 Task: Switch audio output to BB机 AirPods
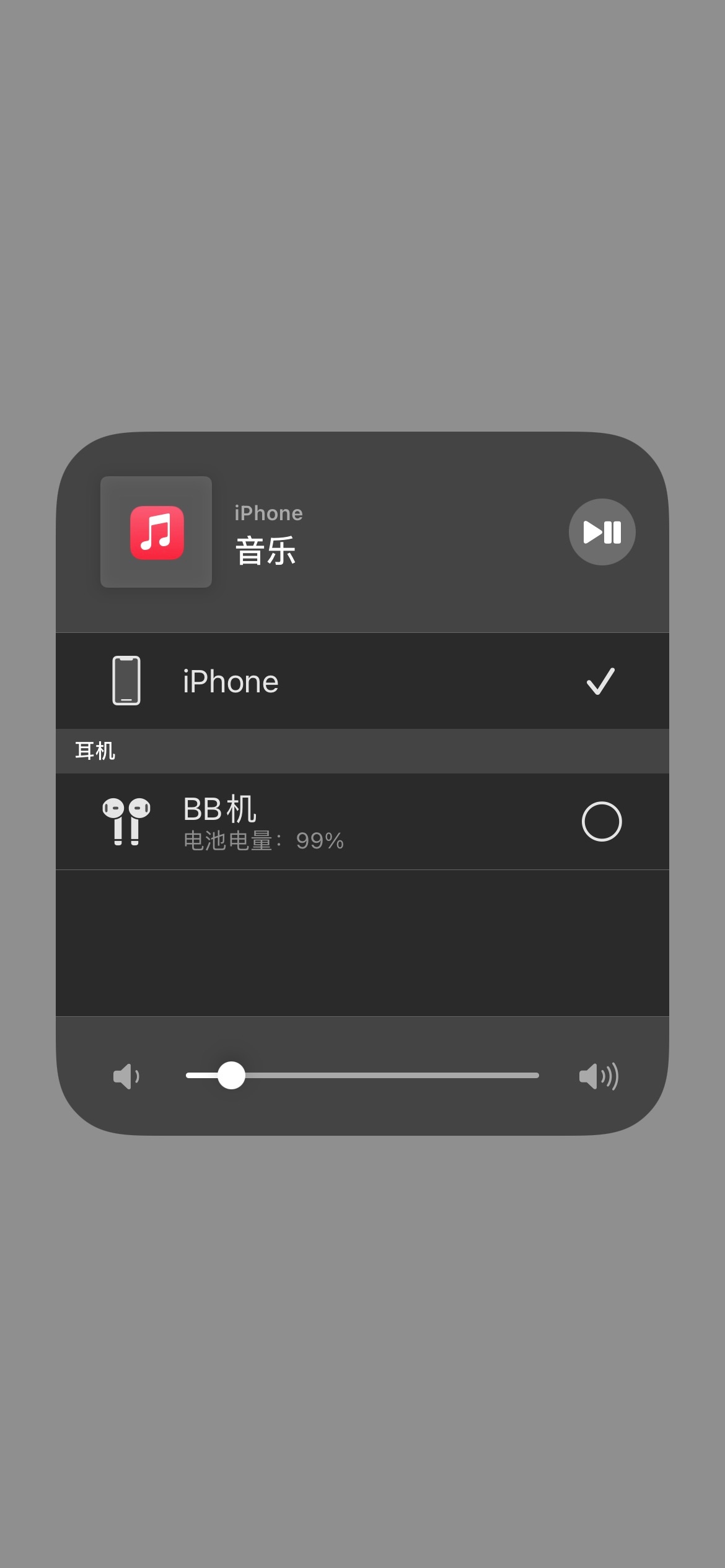coord(362,821)
